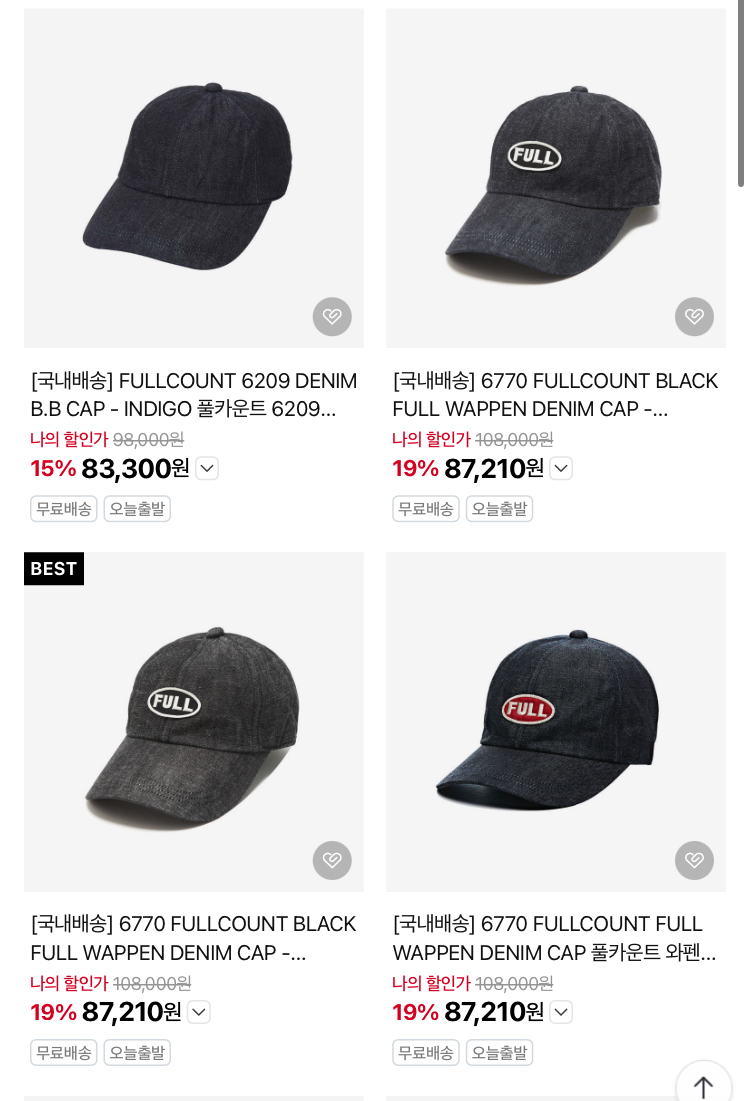Open the red FULL wappen denim cap
This screenshot has height=1101, width=750.
[x=555, y=721]
